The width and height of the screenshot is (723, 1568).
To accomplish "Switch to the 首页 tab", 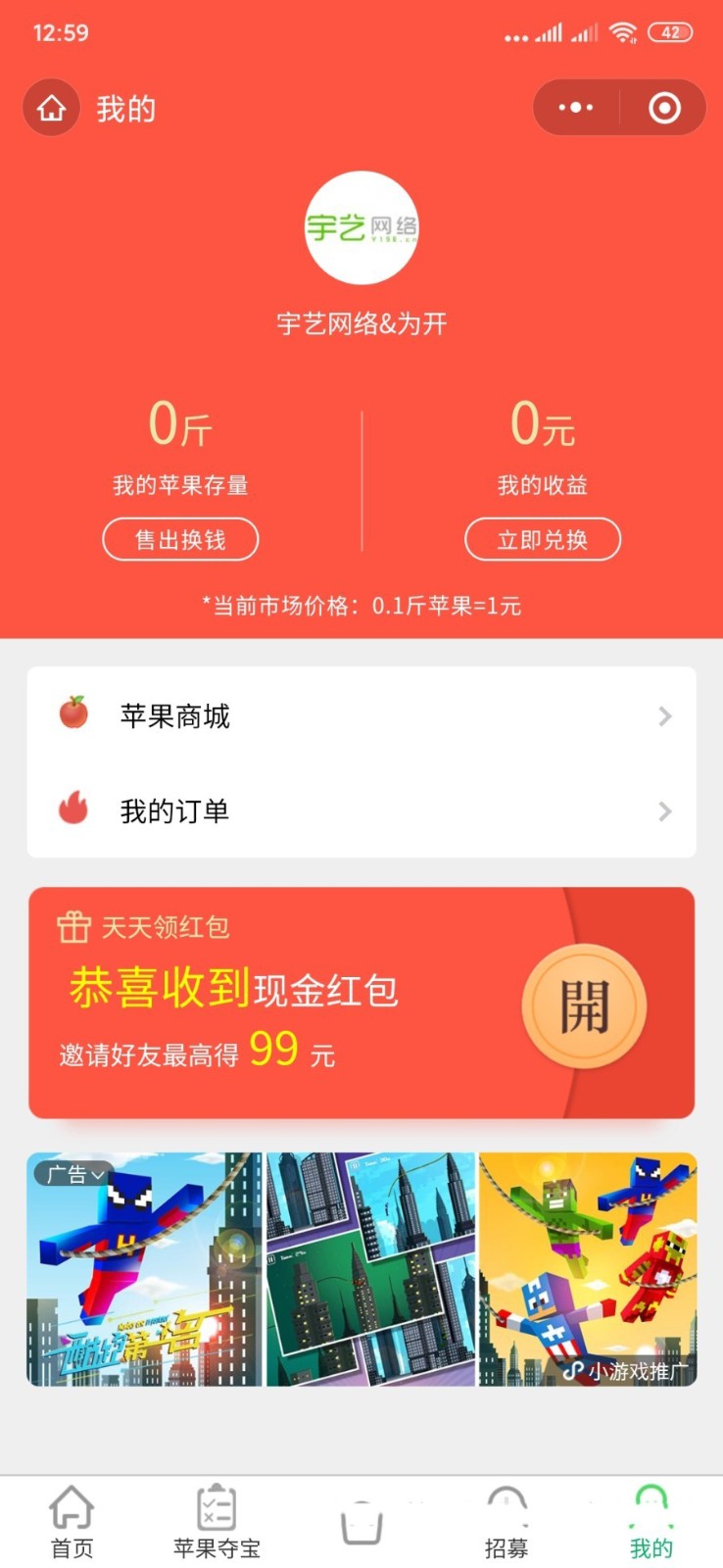I will coord(72,1521).
